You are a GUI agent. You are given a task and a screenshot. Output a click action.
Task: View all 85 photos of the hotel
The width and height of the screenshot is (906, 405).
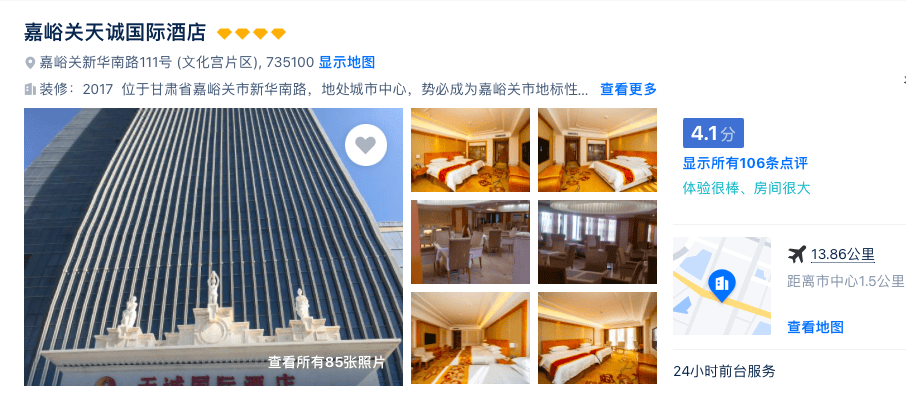[326, 362]
